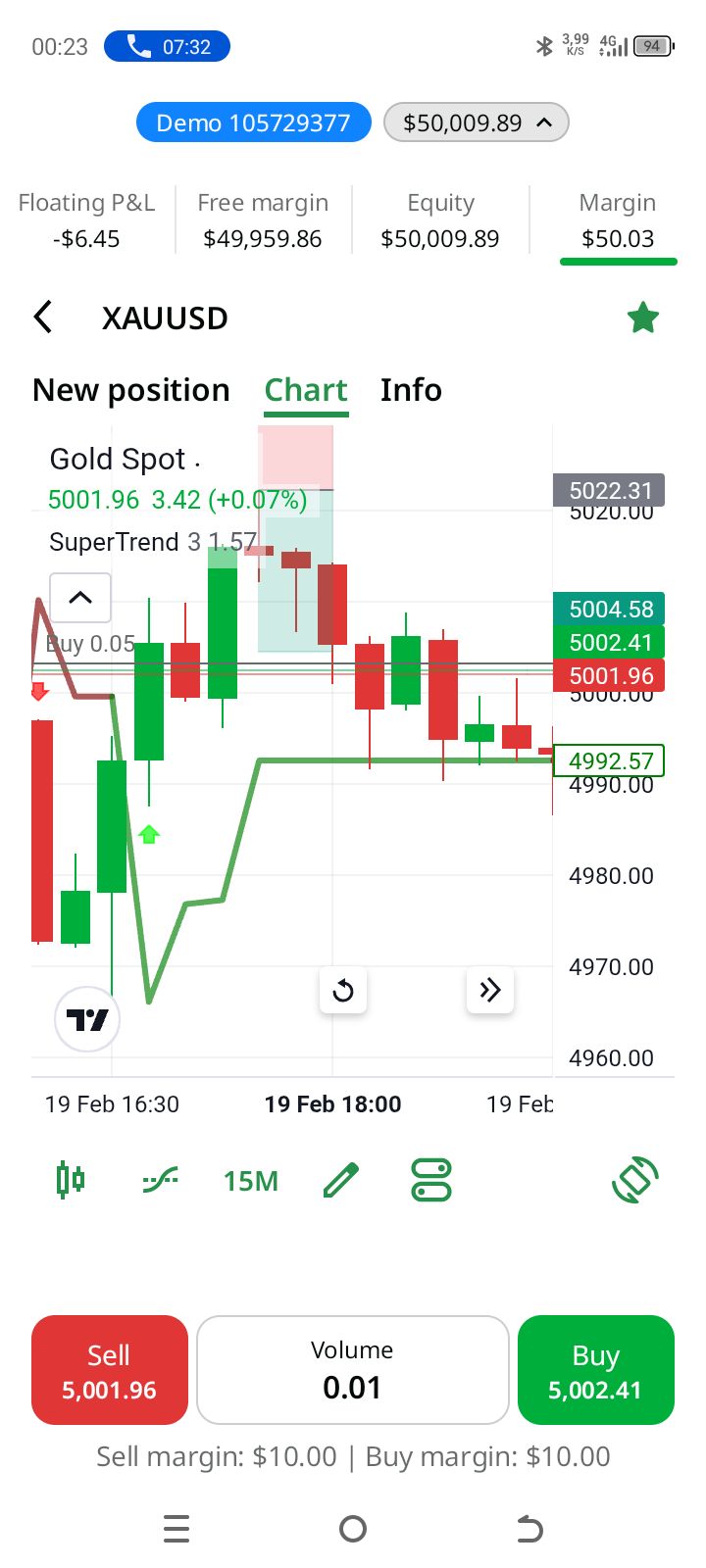Image resolution: width=706 pixels, height=1568 pixels.
Task: Rotate the chart to fullscreen
Action: click(x=634, y=1180)
